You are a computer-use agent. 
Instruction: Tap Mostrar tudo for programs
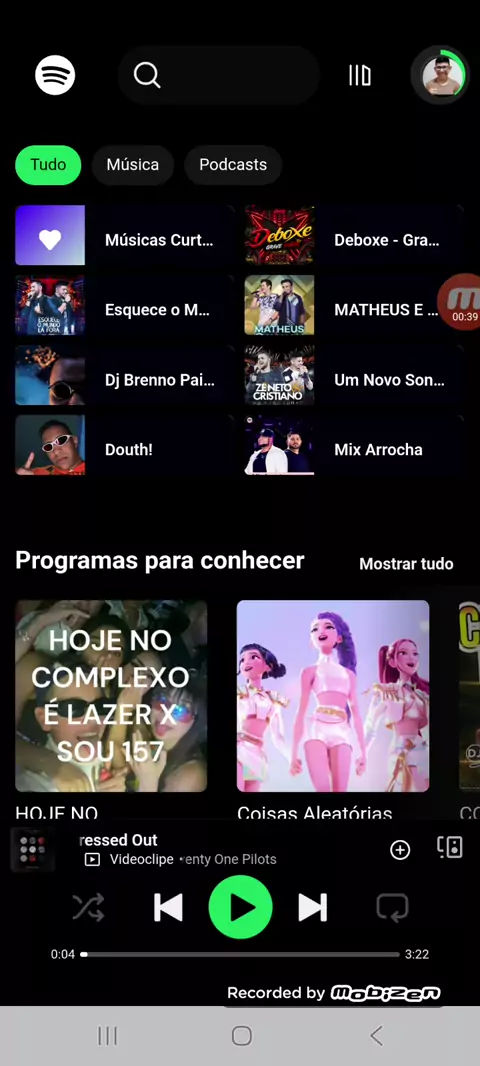coord(406,564)
